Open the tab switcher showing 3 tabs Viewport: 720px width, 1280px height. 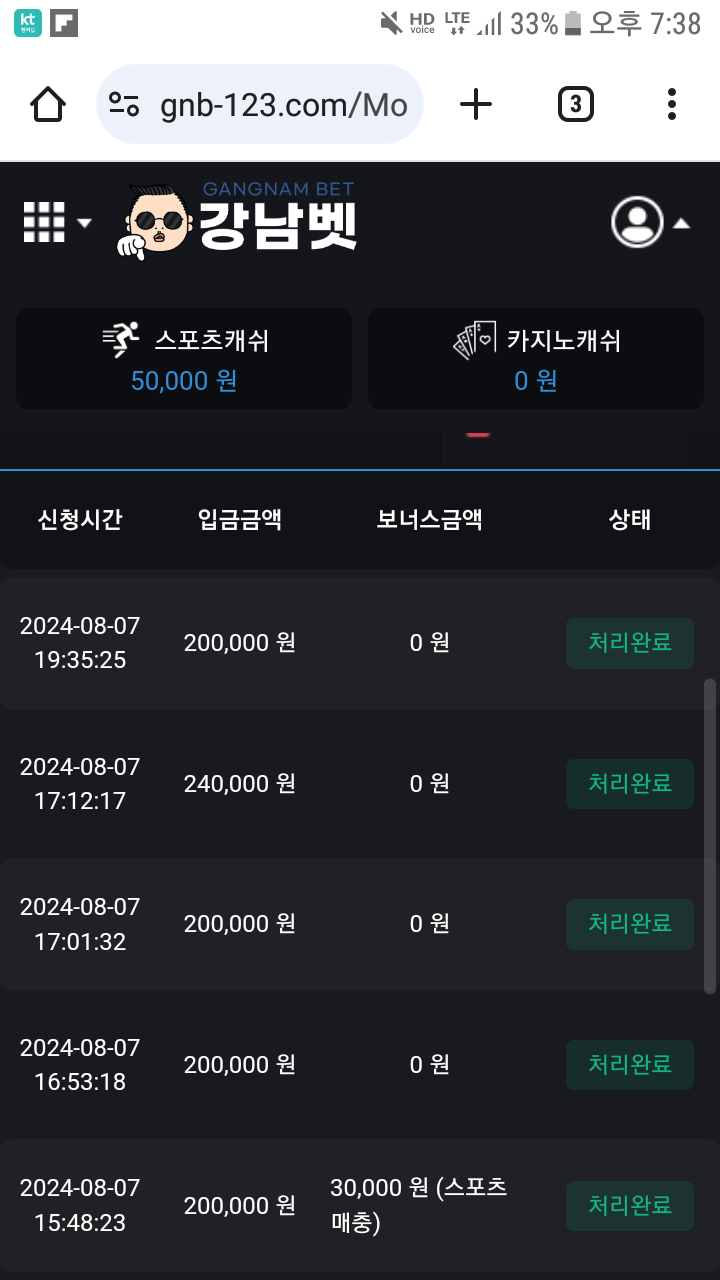(575, 104)
